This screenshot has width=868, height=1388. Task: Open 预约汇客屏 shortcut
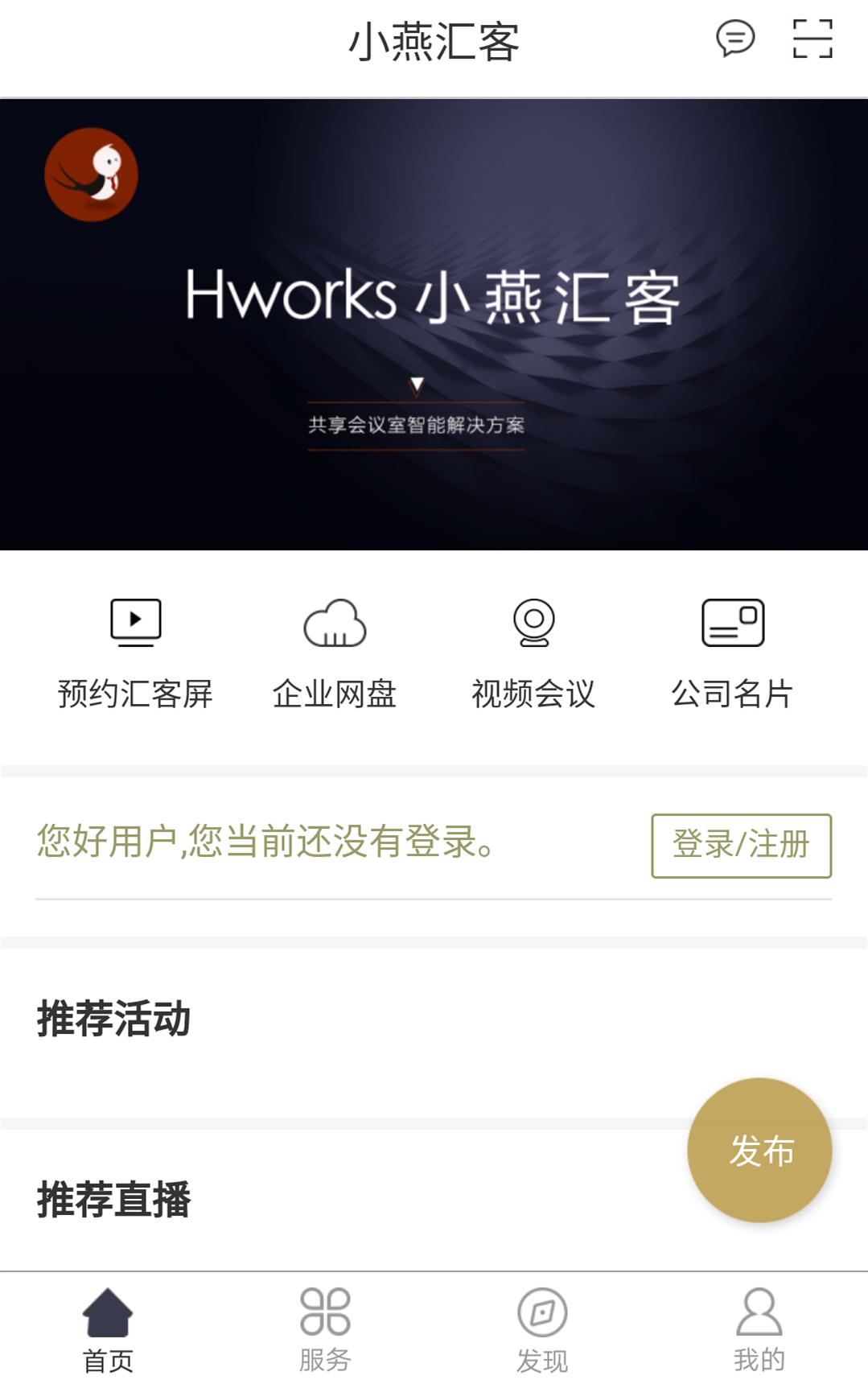point(135,653)
